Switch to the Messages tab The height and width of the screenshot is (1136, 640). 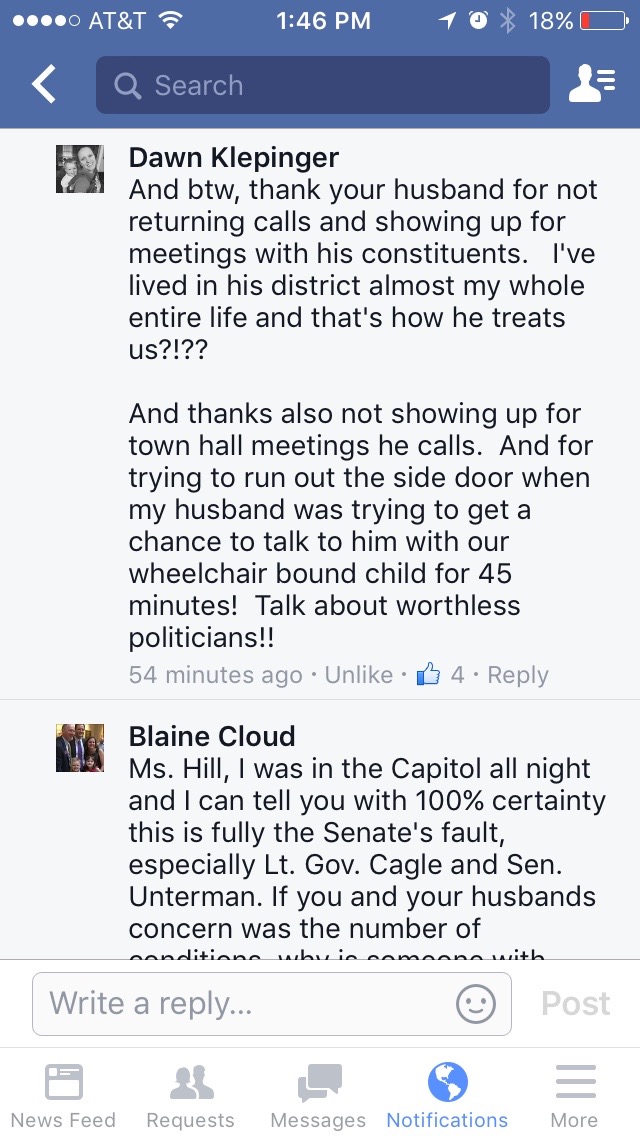(x=318, y=1095)
